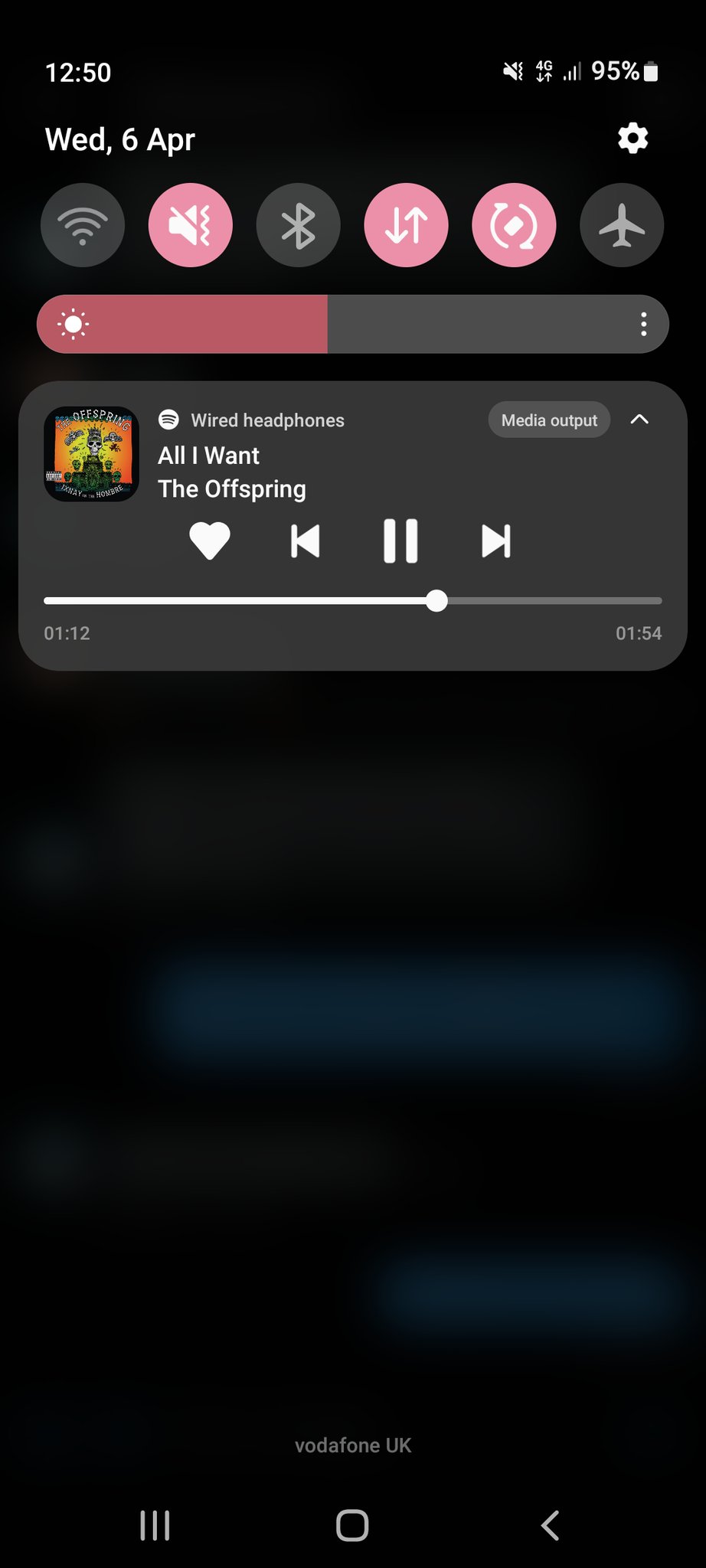Disable the mute sound mode toggle
This screenshot has height=1568, width=706.
pyautogui.click(x=191, y=225)
